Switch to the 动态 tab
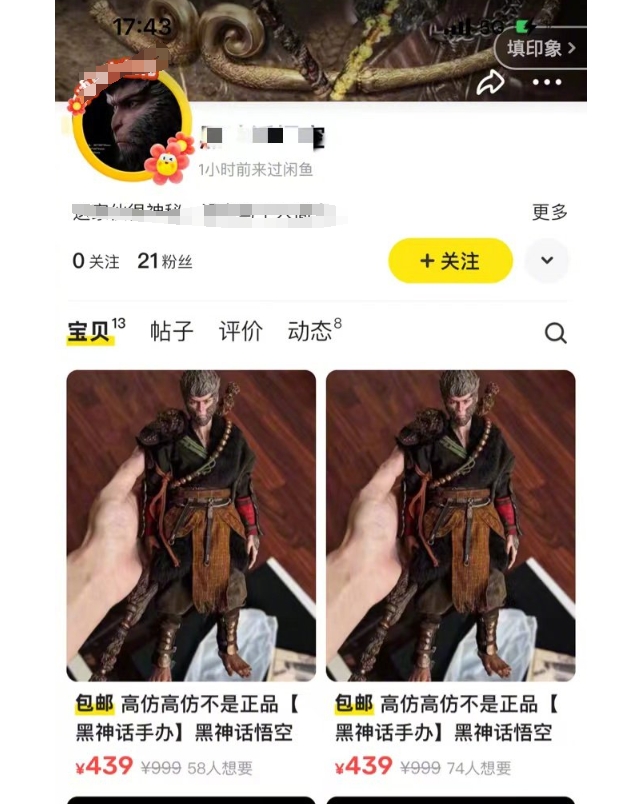This screenshot has width=623, height=804. pyautogui.click(x=311, y=332)
